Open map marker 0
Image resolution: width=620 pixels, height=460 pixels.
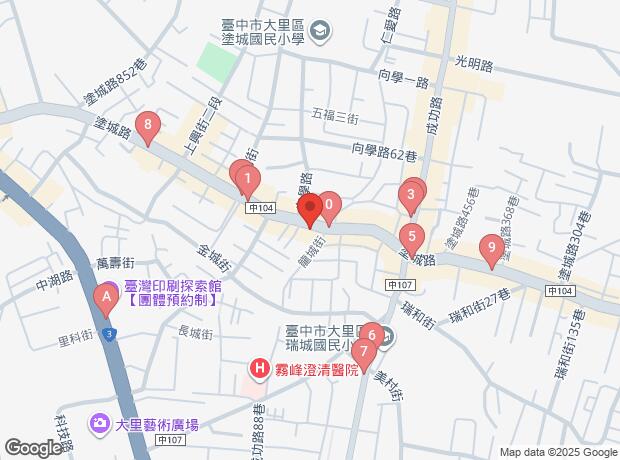click(x=329, y=206)
